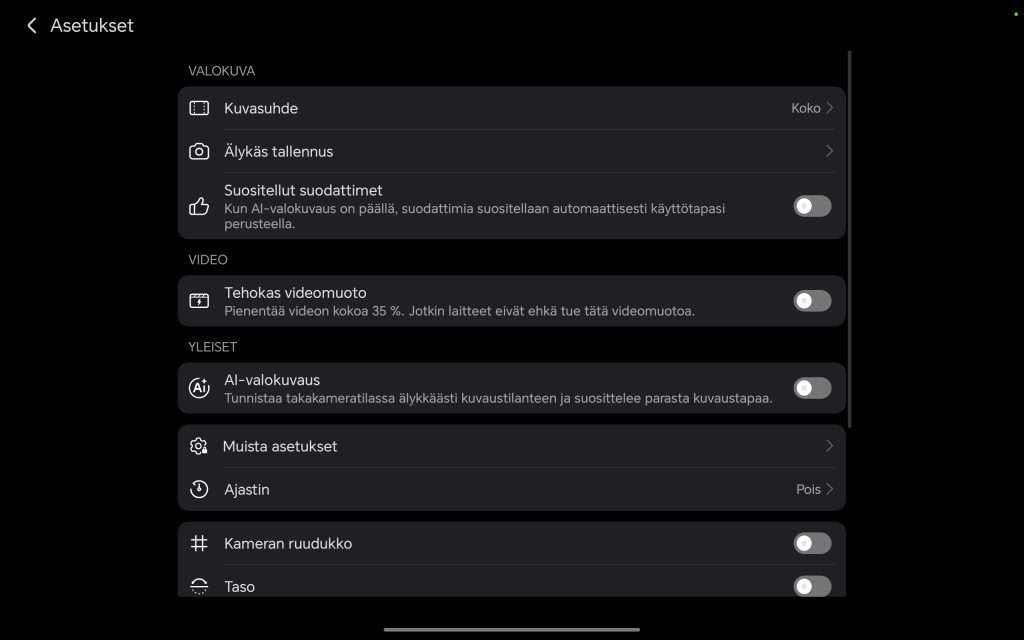Open the Ajastin timer setting
Image resolution: width=1024 pixels, height=640 pixels.
pyautogui.click(x=510, y=490)
